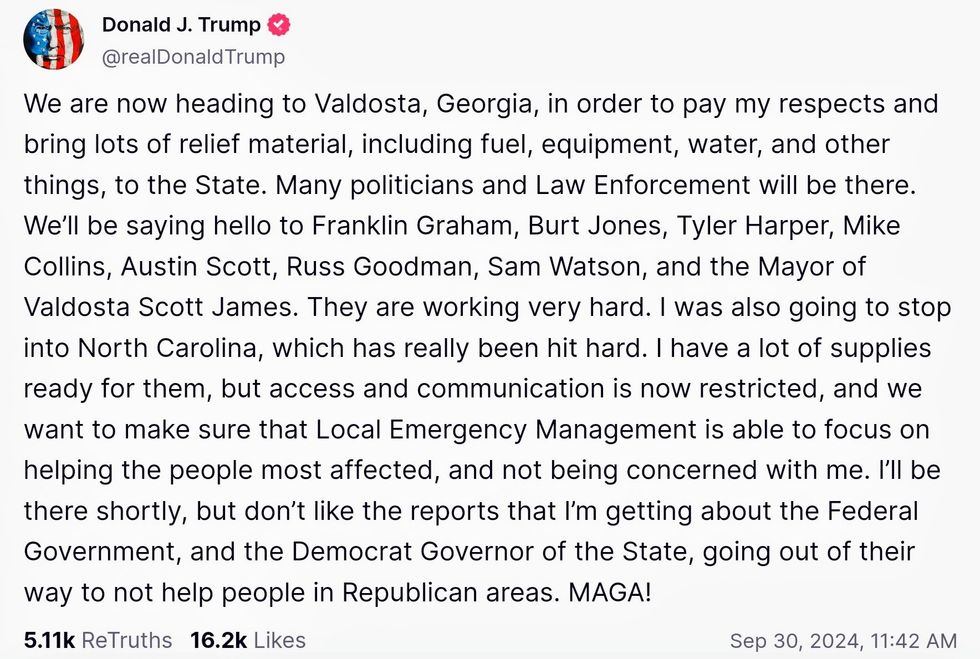Open the @realDonaldTrump handle link
Screen dimensions: 980x659
pyautogui.click(x=193, y=57)
